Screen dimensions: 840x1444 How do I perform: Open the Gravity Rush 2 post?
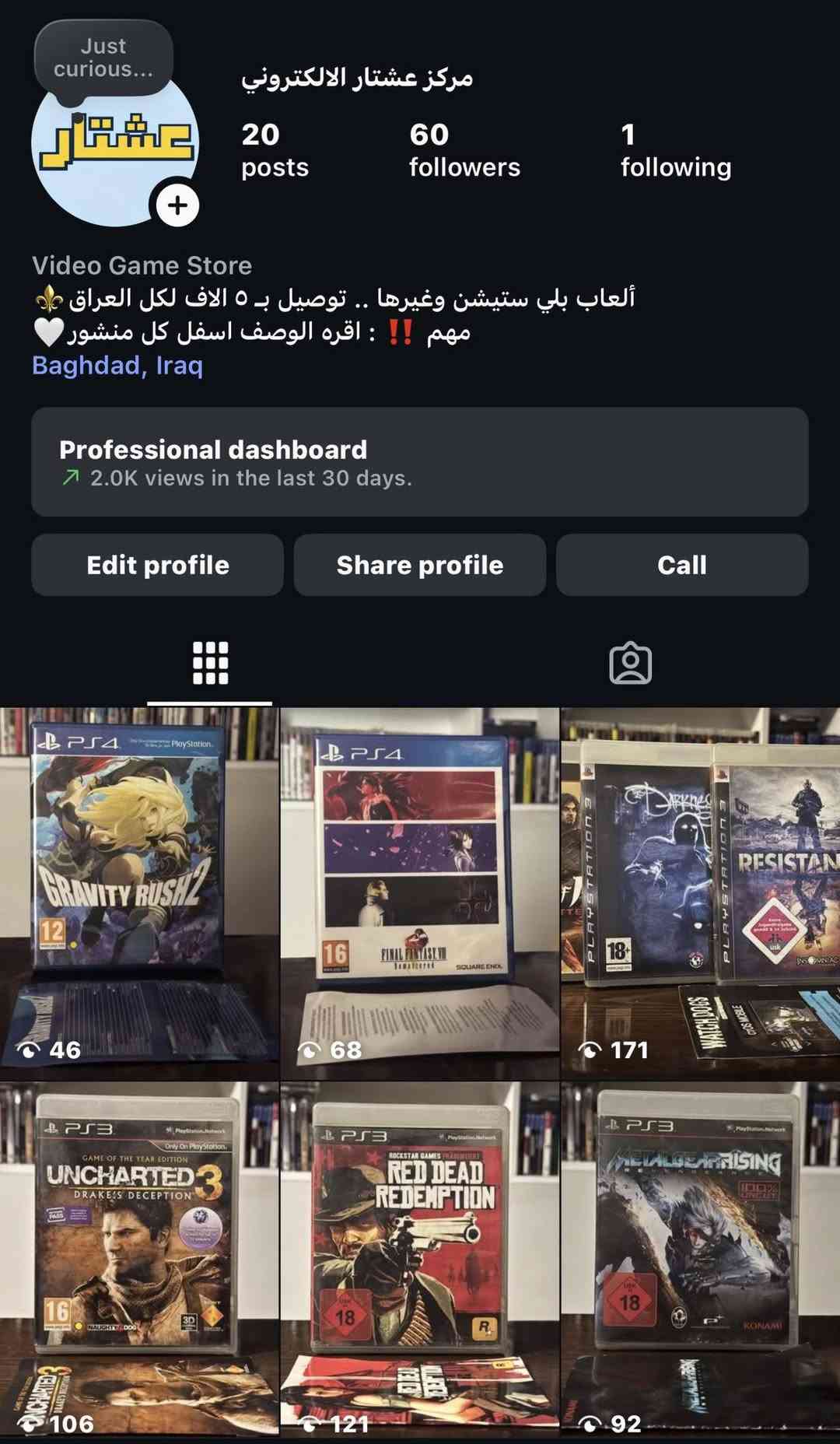[139, 893]
